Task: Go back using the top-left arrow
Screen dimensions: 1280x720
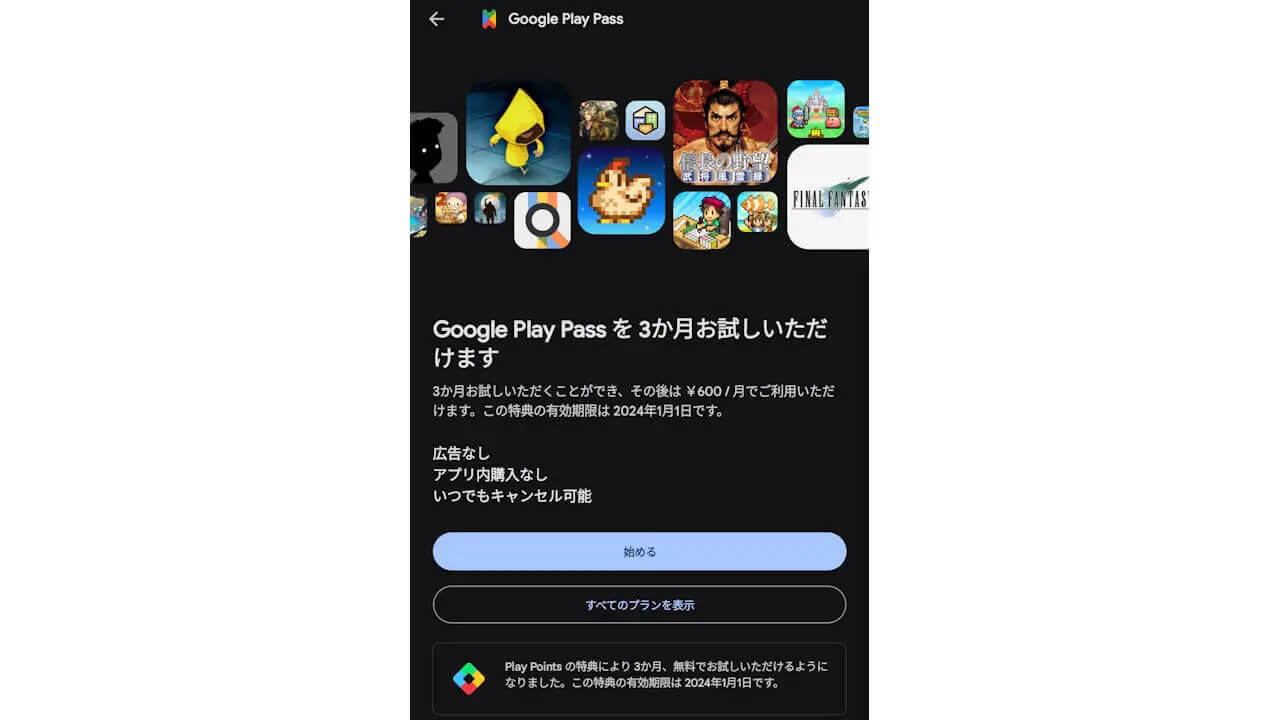Action: coord(436,19)
